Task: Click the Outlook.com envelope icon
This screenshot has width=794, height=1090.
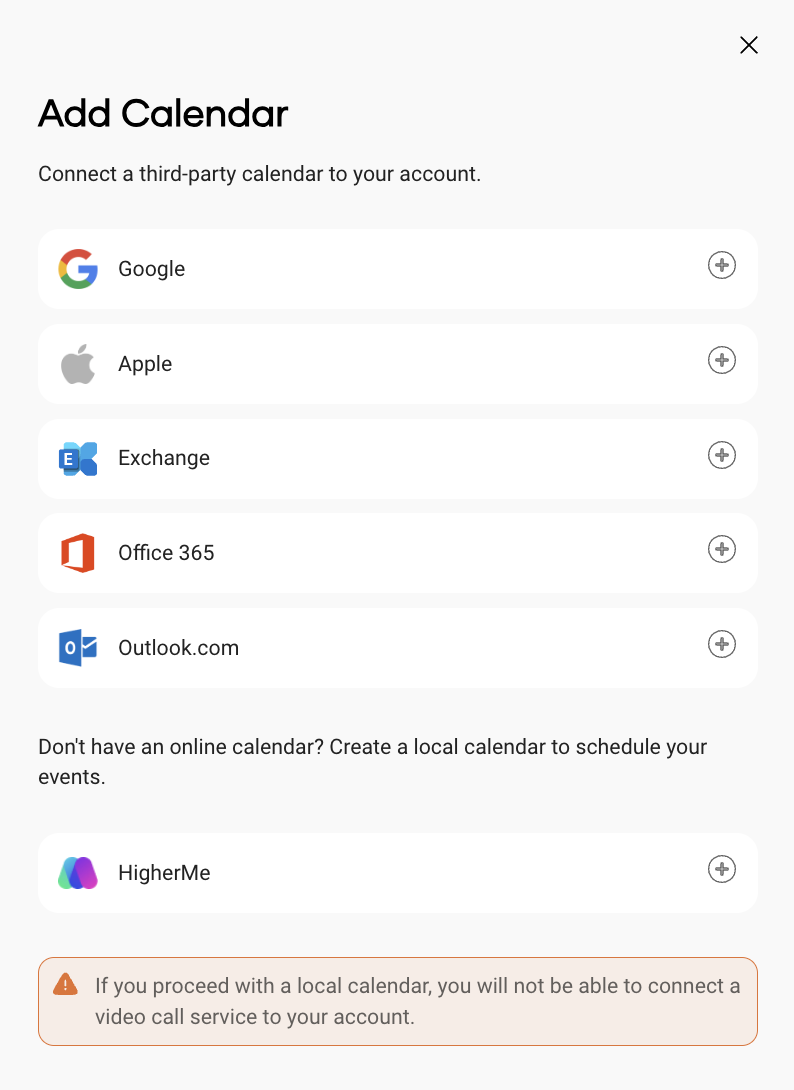Action: tap(78, 647)
